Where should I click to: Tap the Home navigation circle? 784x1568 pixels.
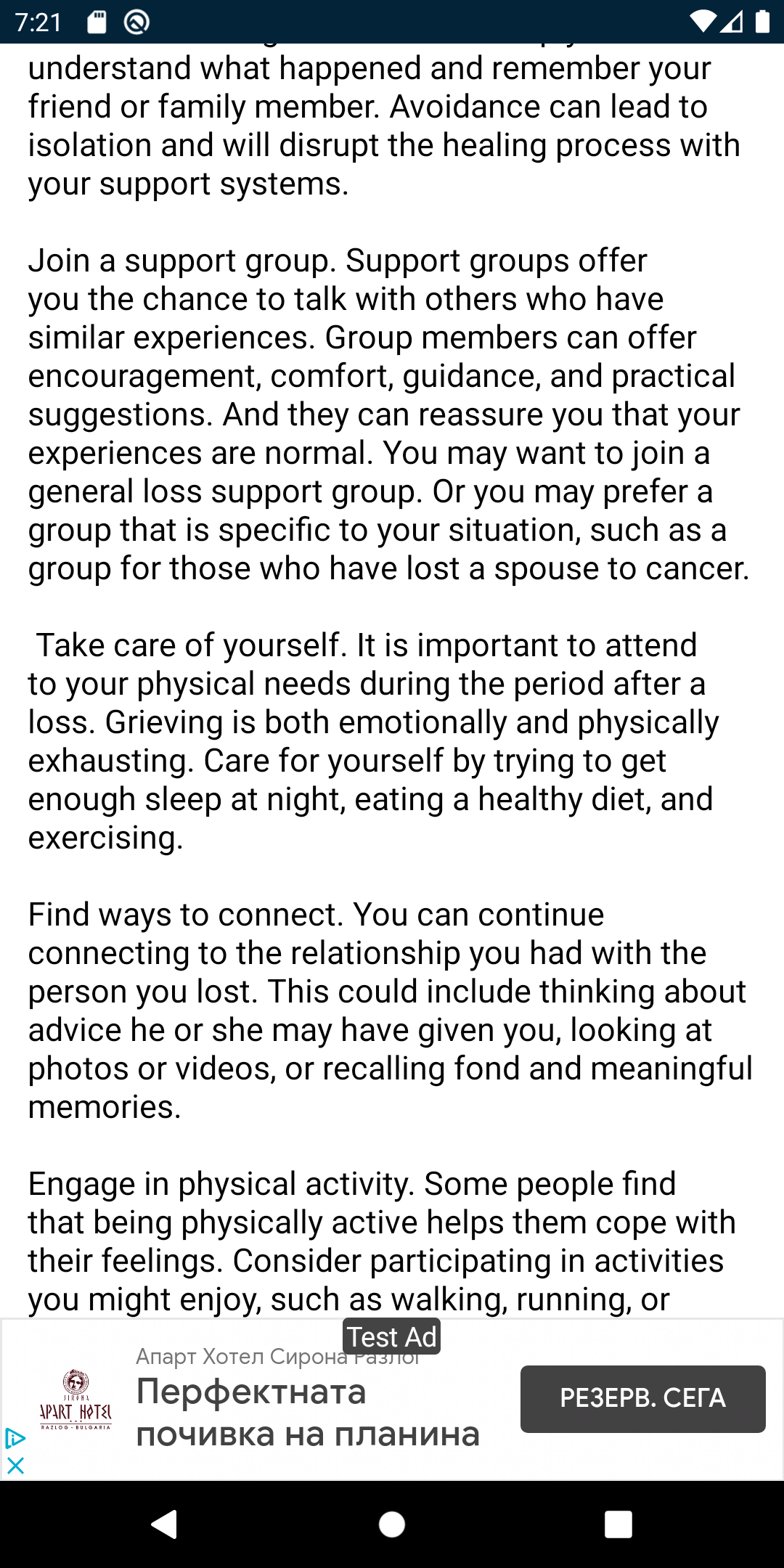[x=392, y=1526]
